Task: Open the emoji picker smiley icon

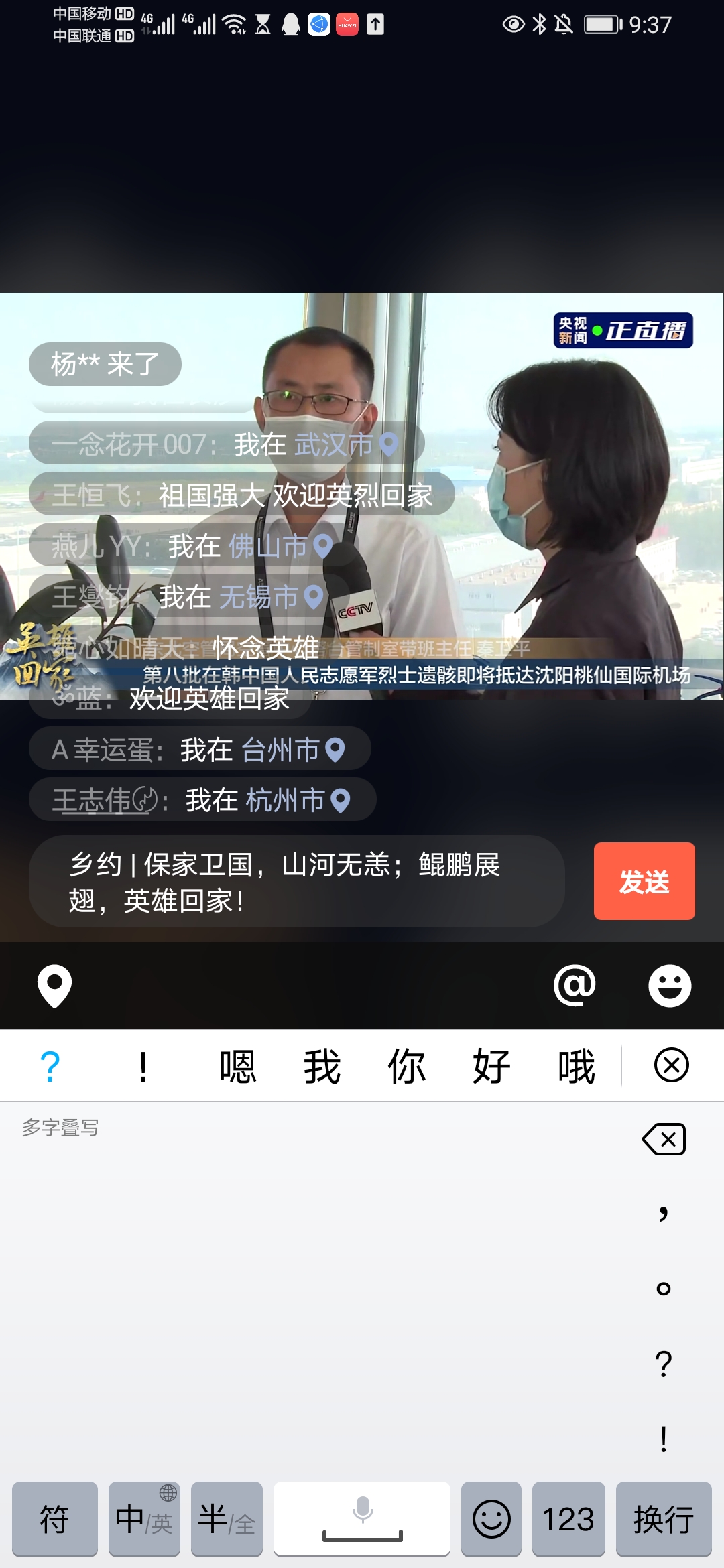Action: click(669, 986)
